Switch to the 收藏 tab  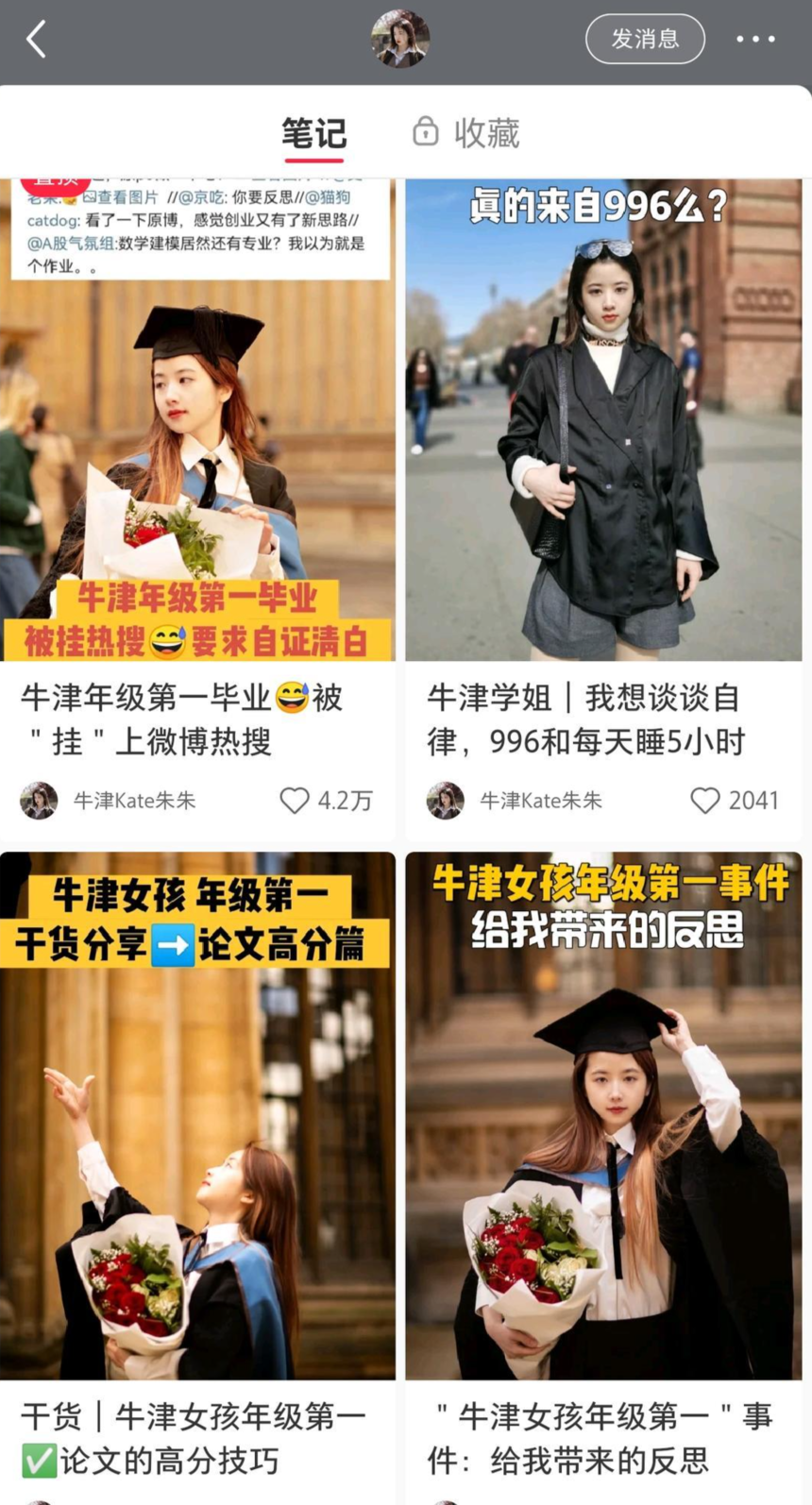pyautogui.click(x=467, y=133)
